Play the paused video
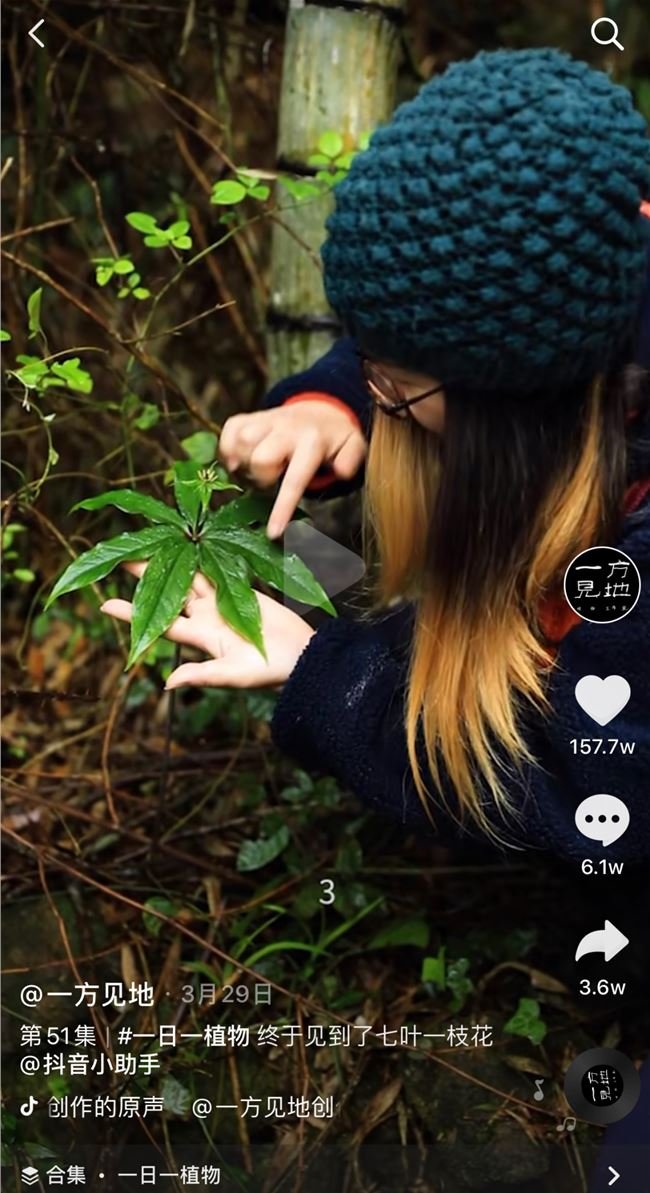The height and width of the screenshot is (1193, 650). tap(324, 563)
